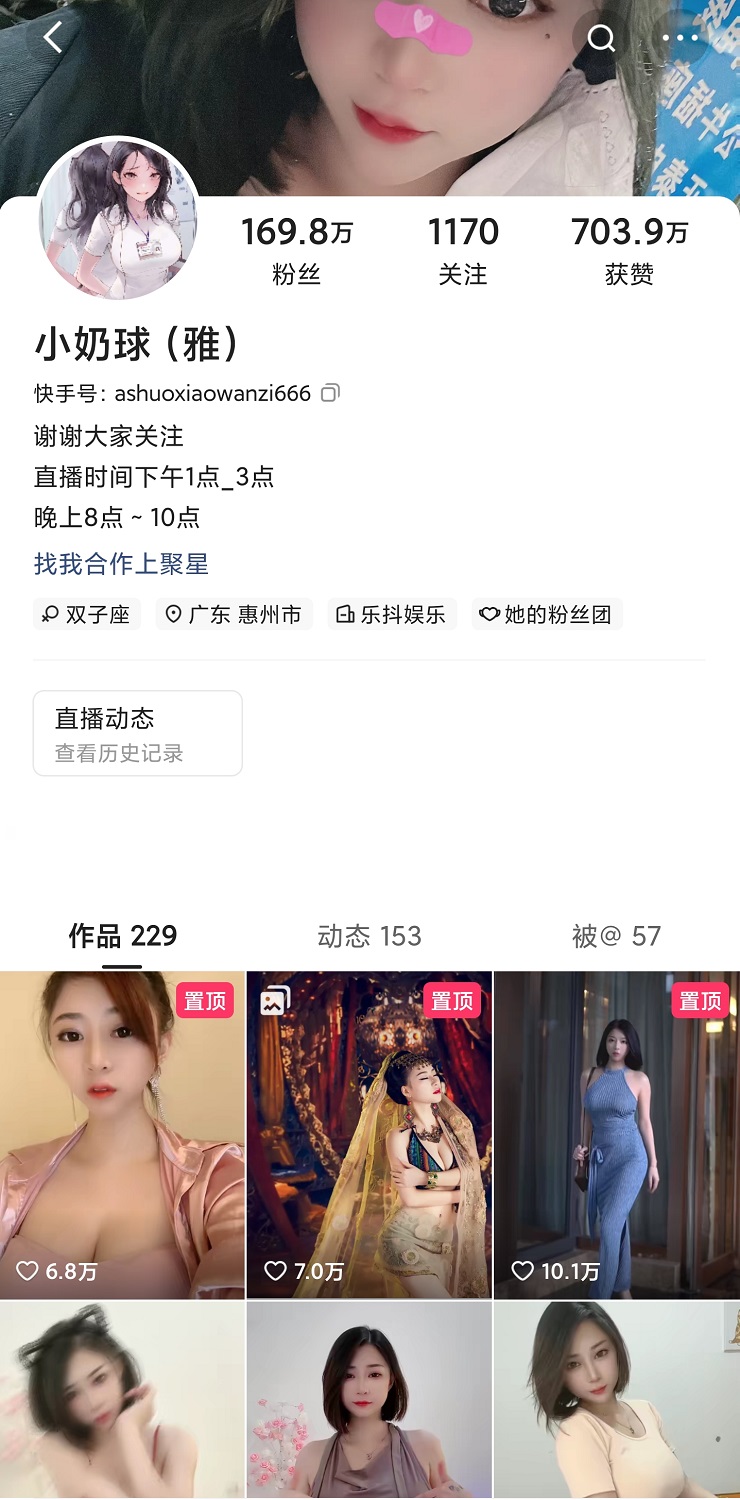Open the search icon in header

[x=601, y=38]
